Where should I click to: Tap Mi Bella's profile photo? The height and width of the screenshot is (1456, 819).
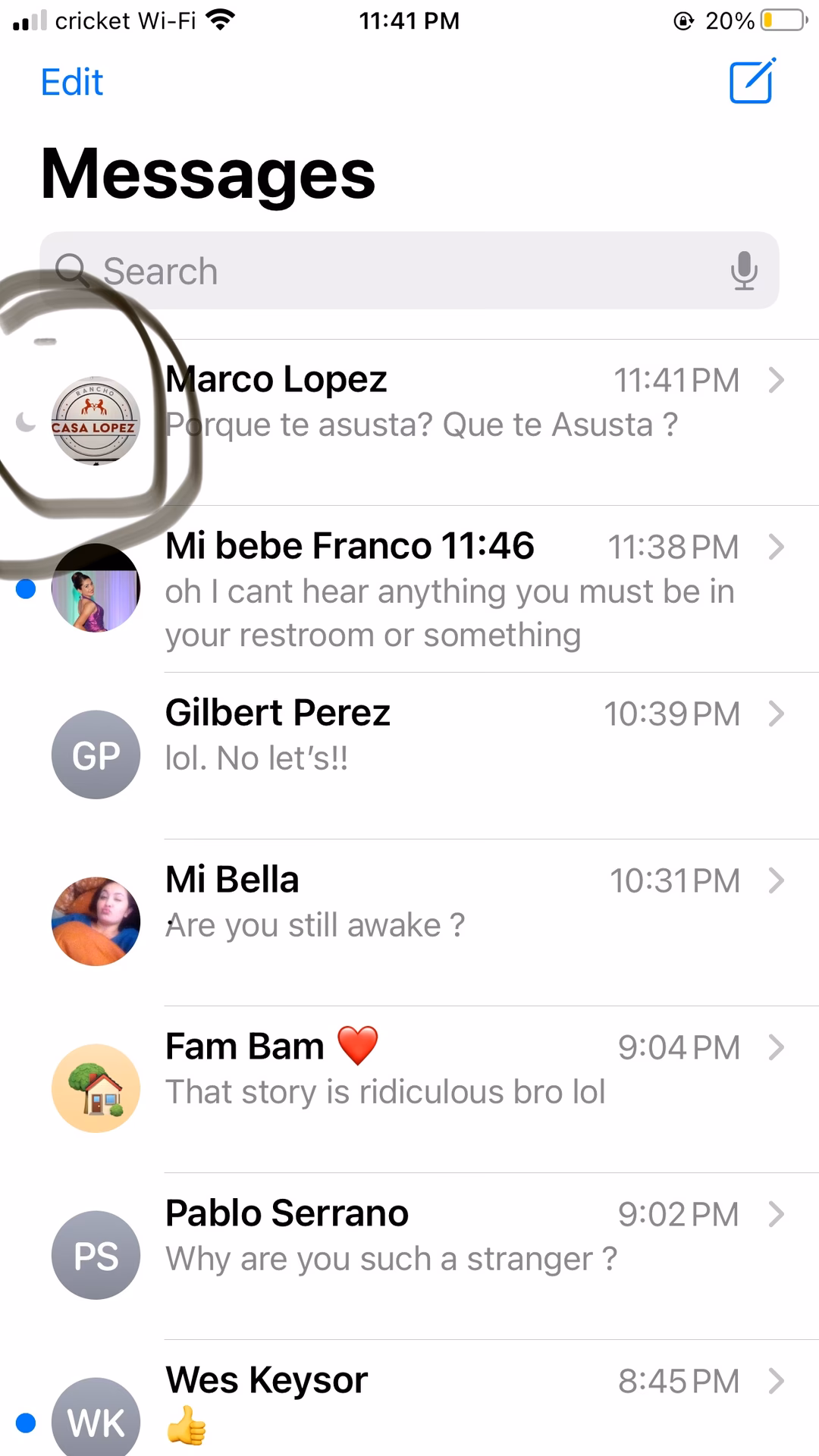coord(96,921)
